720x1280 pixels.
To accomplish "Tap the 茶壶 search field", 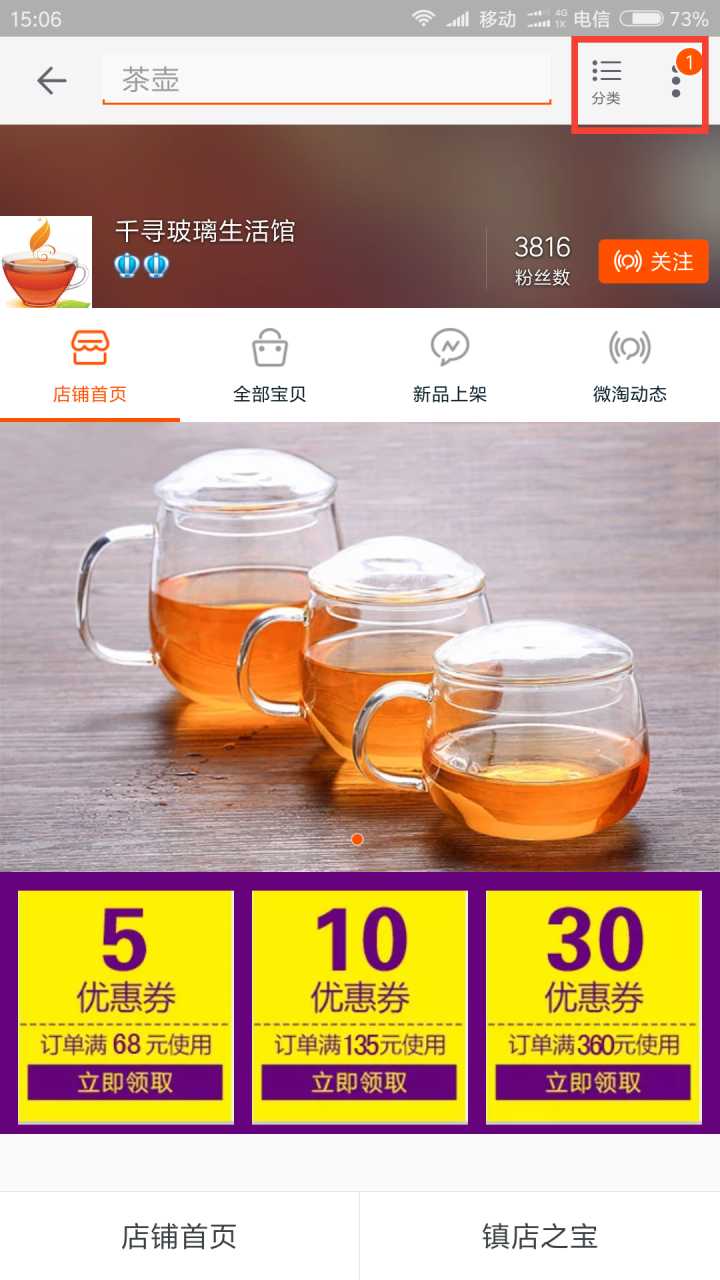I will coord(326,80).
